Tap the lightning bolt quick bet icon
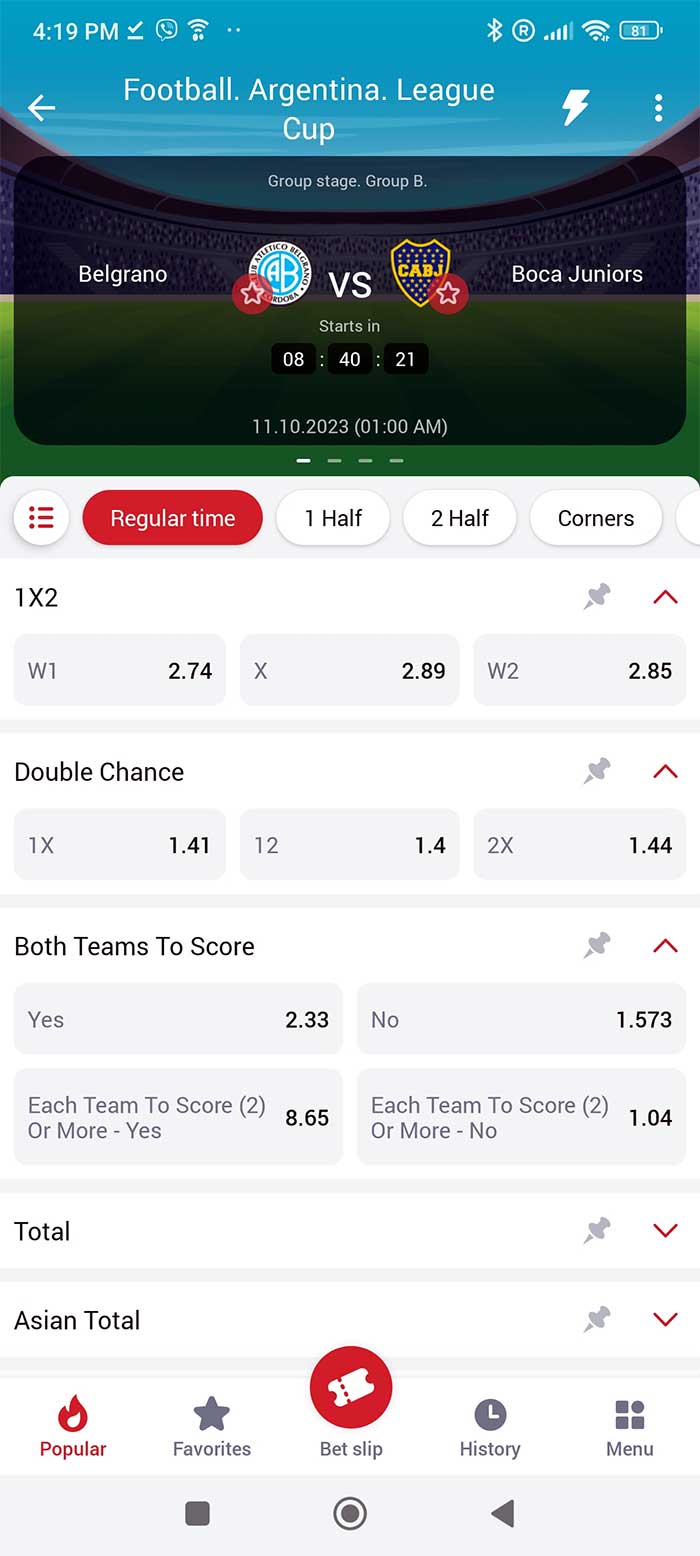Viewport: 700px width, 1556px height. point(575,108)
